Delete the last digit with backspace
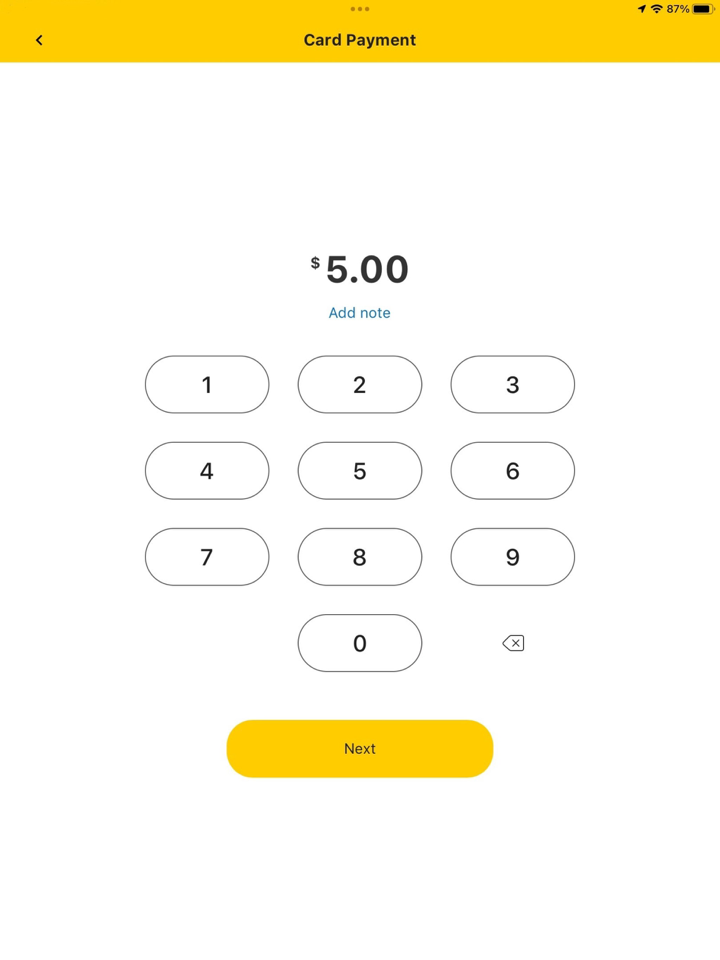720x960 pixels. point(513,643)
